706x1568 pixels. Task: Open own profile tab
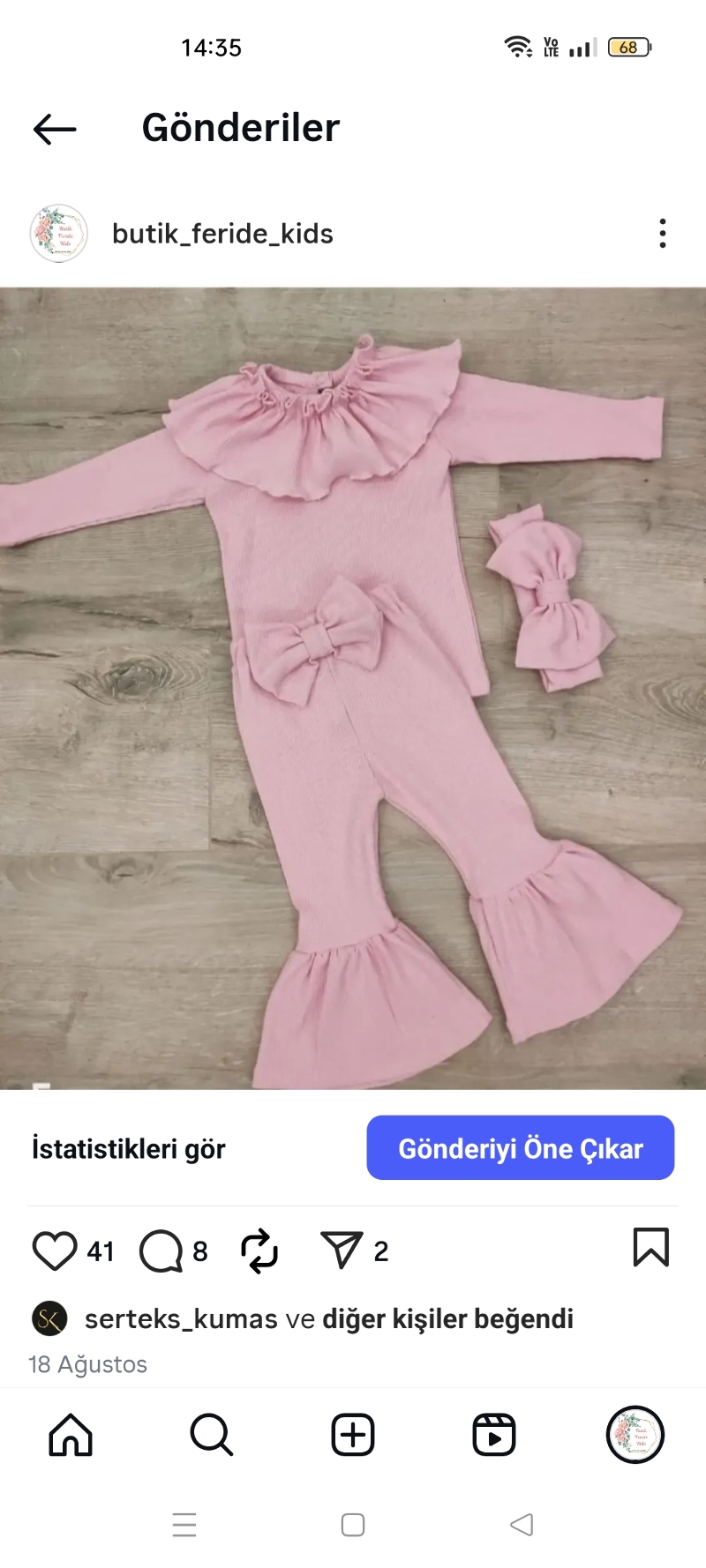click(635, 1435)
